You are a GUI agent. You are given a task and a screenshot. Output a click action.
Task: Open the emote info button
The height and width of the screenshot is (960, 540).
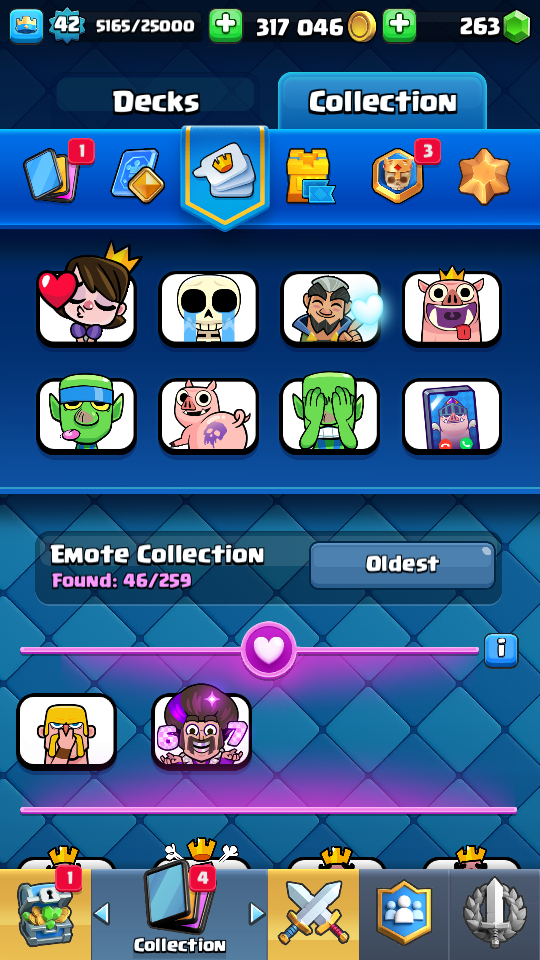501,650
